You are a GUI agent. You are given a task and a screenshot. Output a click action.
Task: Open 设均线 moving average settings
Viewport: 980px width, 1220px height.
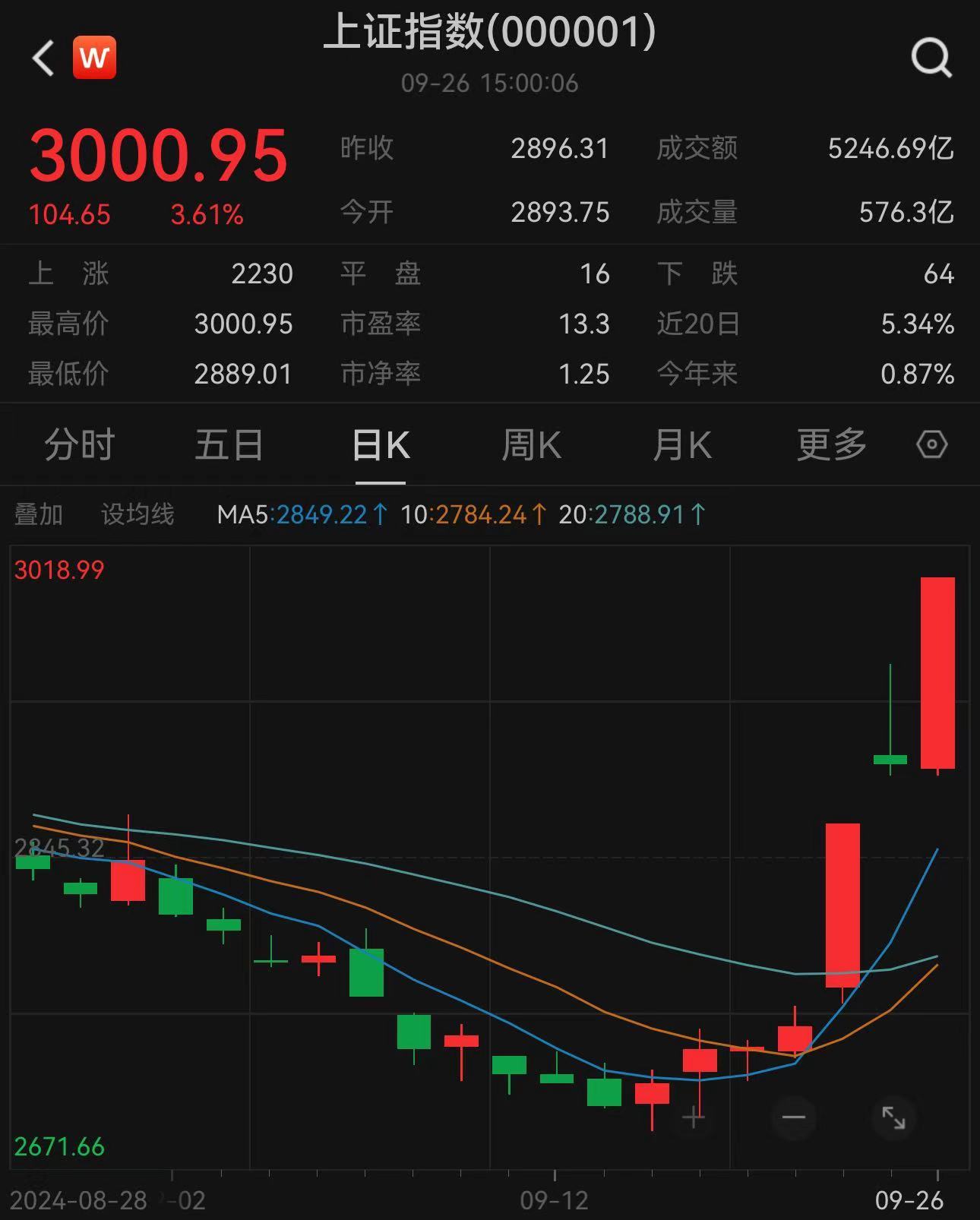coord(138,515)
